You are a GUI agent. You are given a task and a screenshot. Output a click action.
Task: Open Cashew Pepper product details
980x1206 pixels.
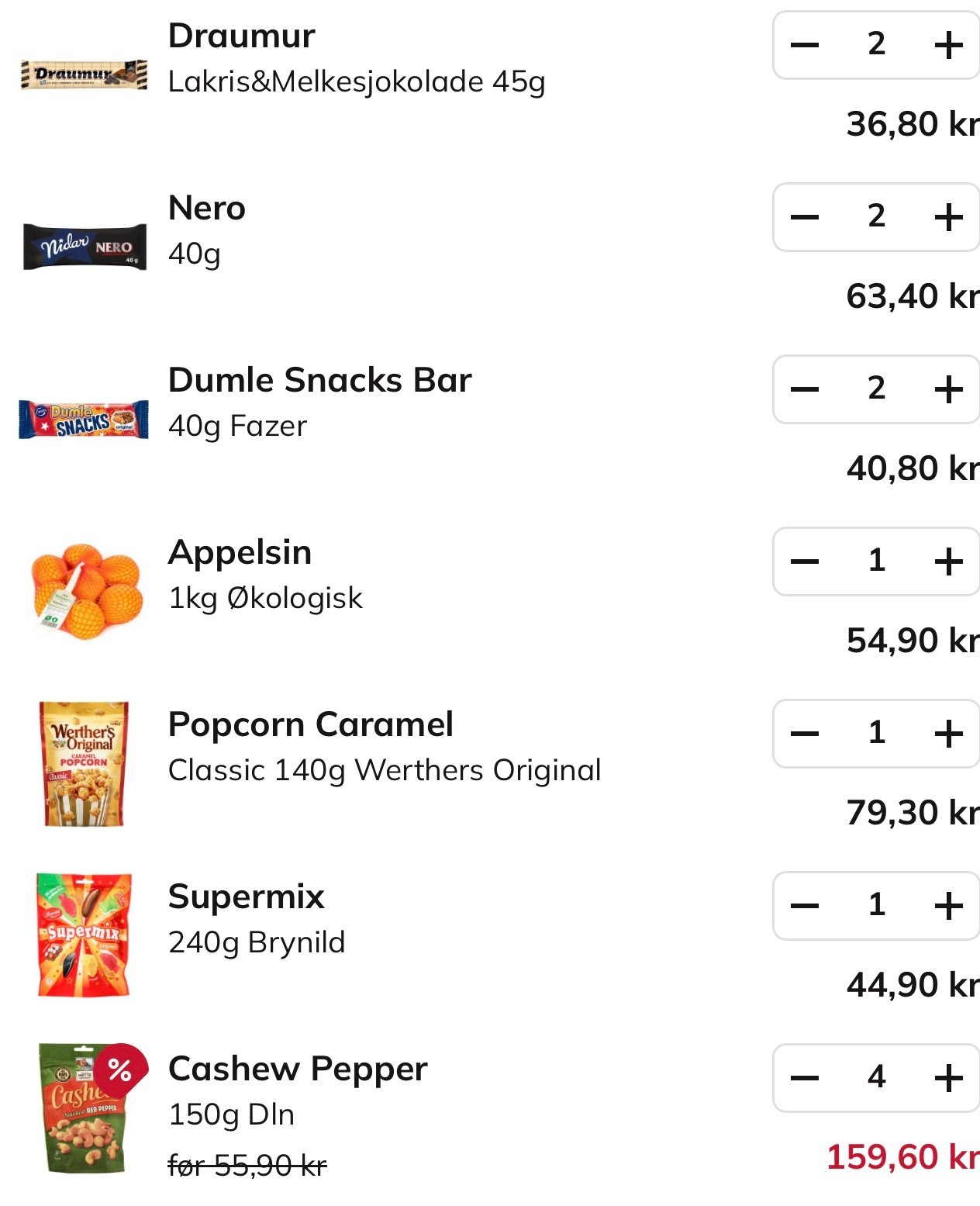coord(298,1070)
